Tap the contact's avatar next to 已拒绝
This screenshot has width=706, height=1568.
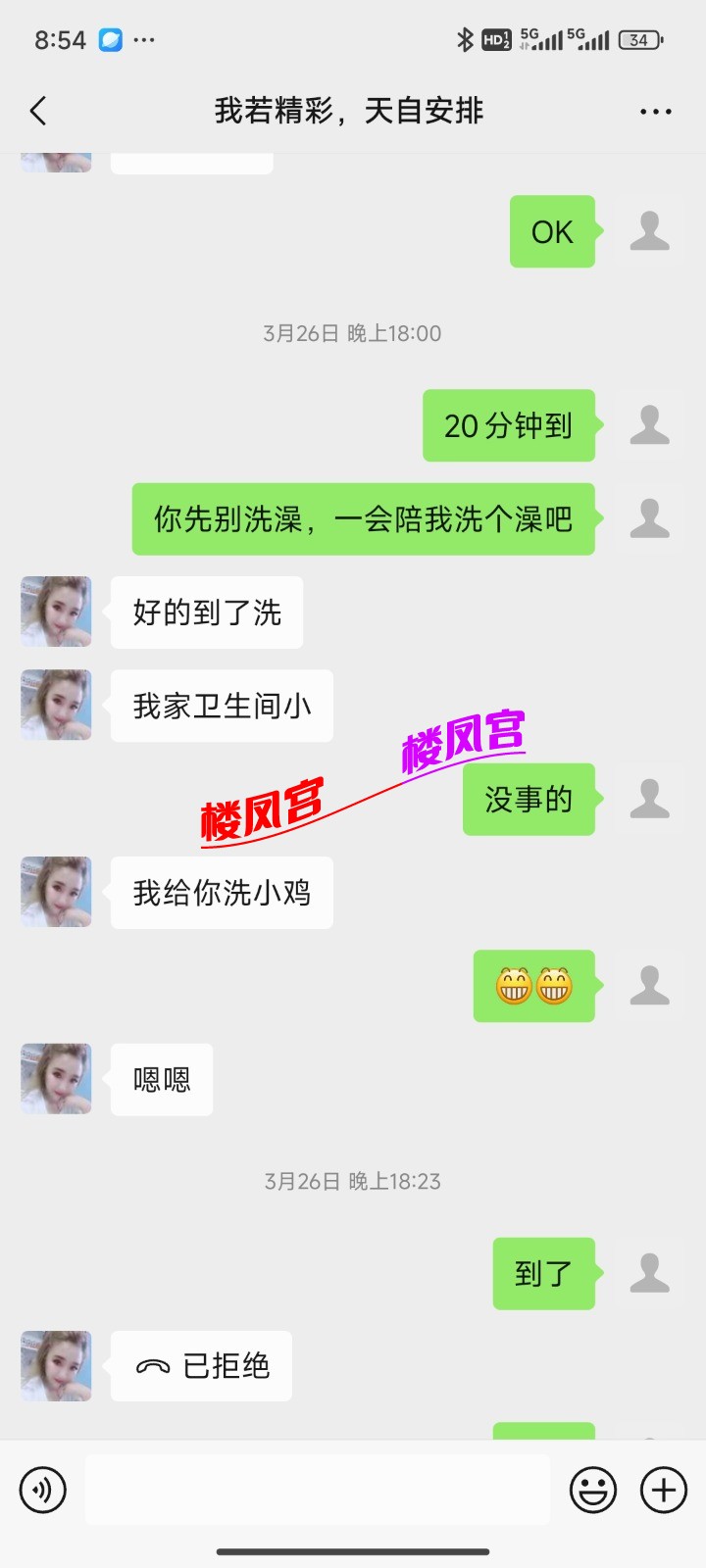click(55, 1365)
